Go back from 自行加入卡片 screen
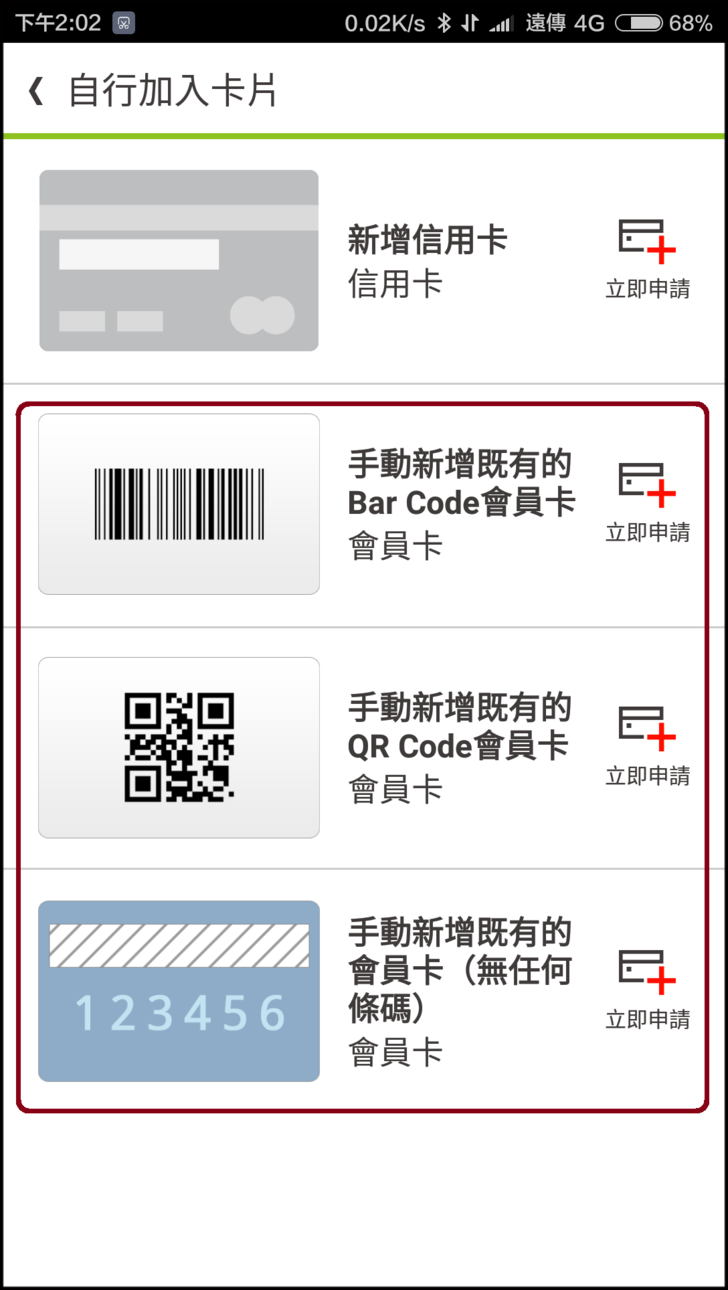The width and height of the screenshot is (728, 1290). [x=36, y=91]
